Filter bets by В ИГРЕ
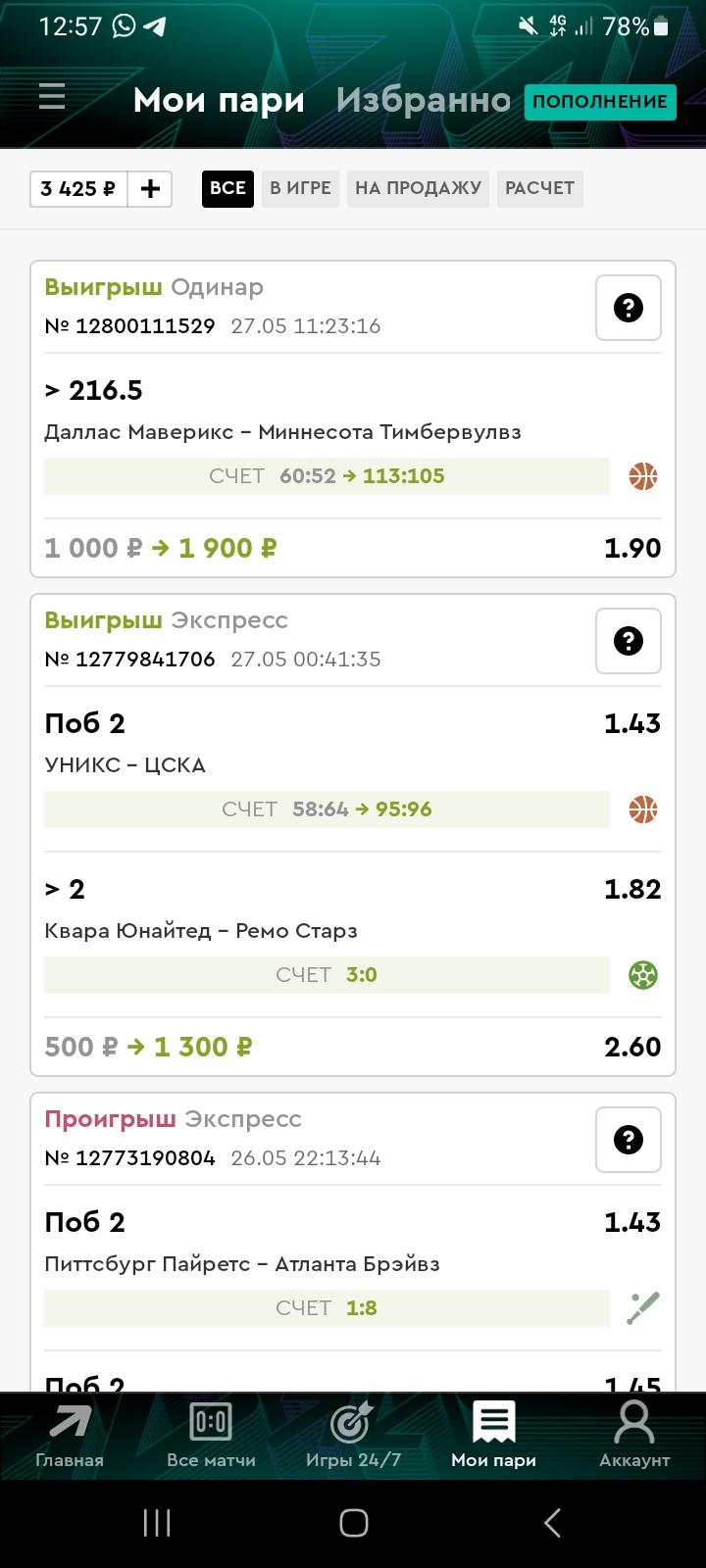The height and width of the screenshot is (1568, 706). 301,188
